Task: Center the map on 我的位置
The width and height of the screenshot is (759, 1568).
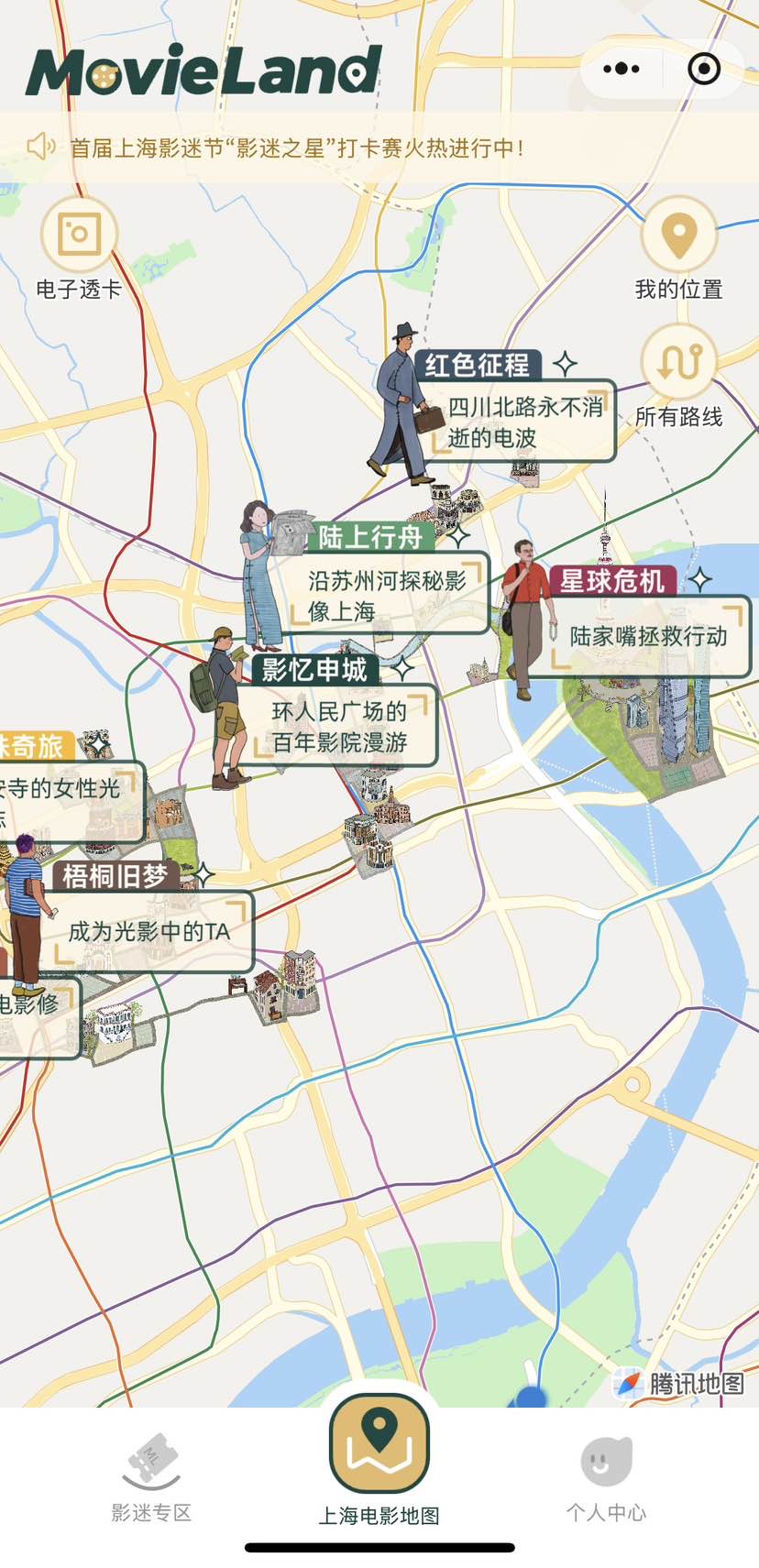Action: click(x=678, y=235)
